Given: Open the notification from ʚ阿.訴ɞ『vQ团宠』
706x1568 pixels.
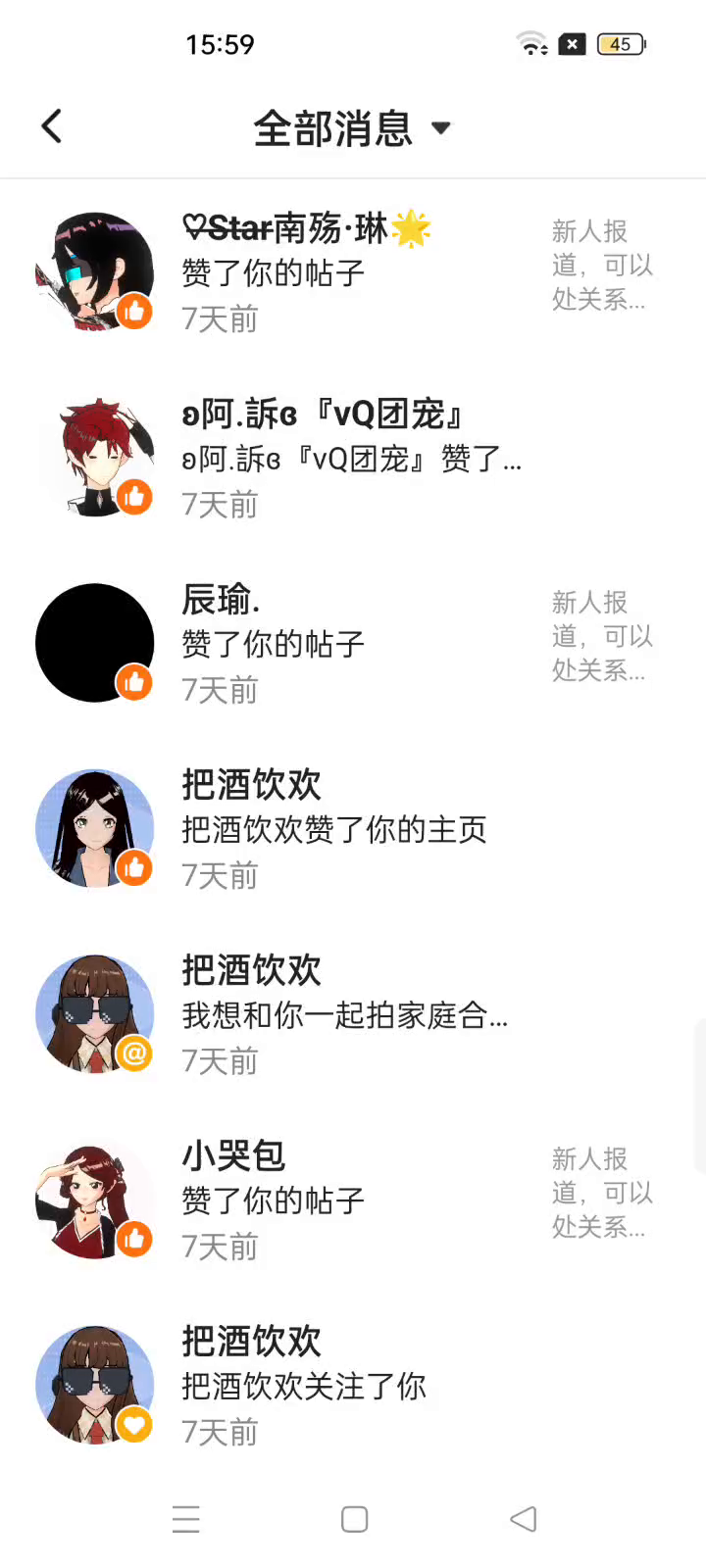Looking at the screenshot, I should [351, 458].
